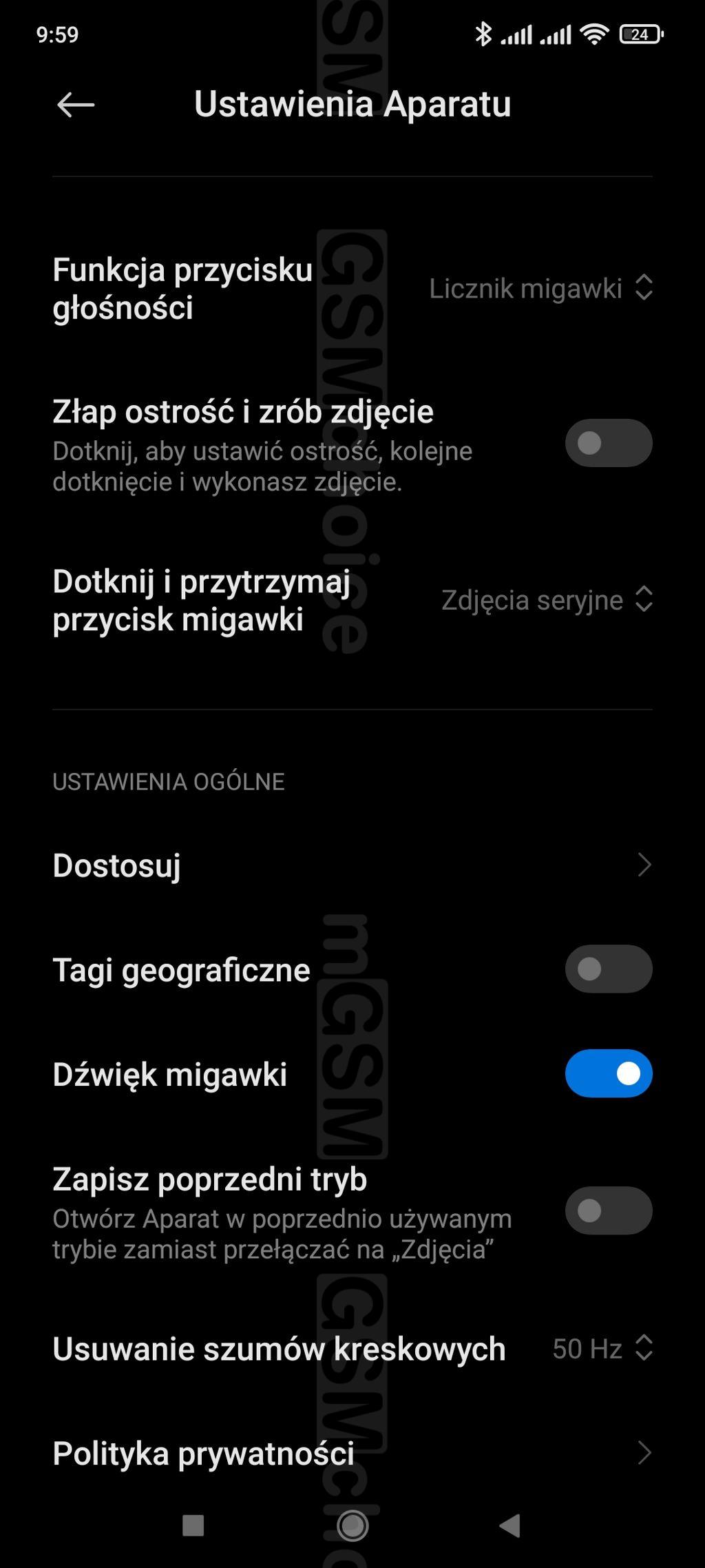The width and height of the screenshot is (705, 1568).
Task: Open recent apps from navigation bar
Action: (x=193, y=1525)
